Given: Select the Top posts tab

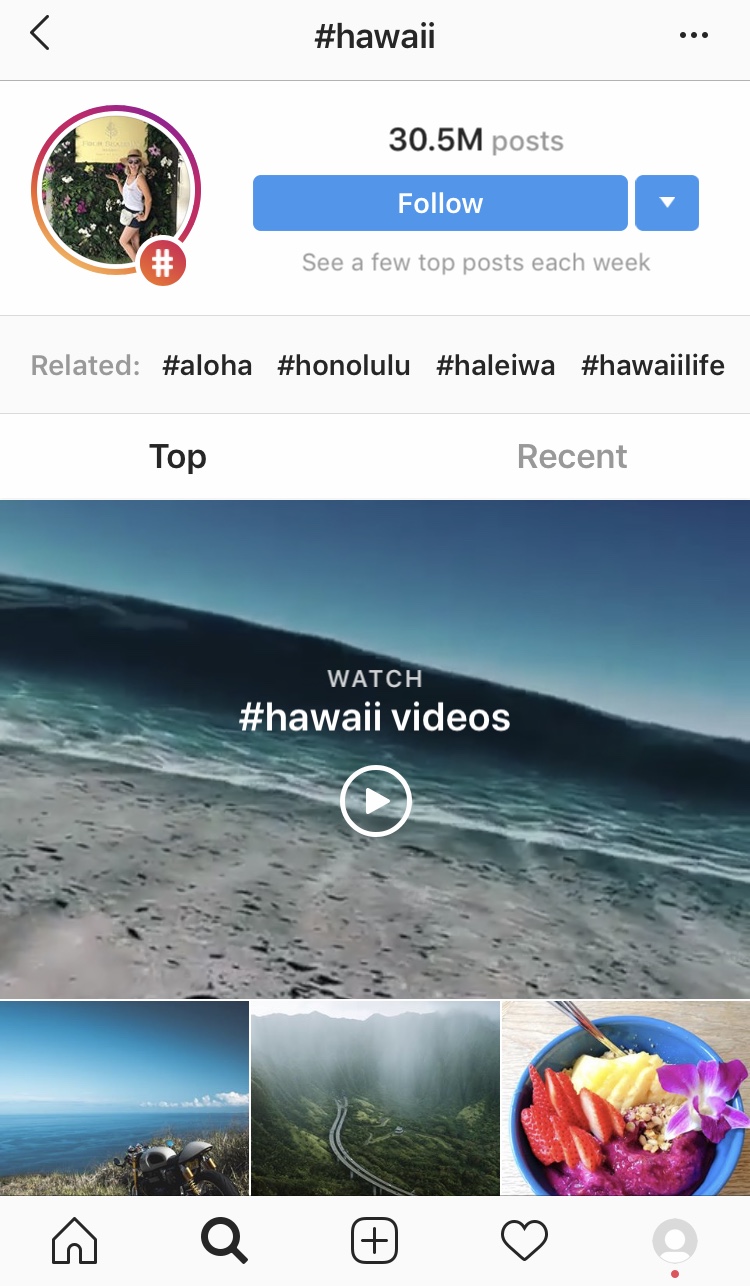Looking at the screenshot, I should click(178, 456).
